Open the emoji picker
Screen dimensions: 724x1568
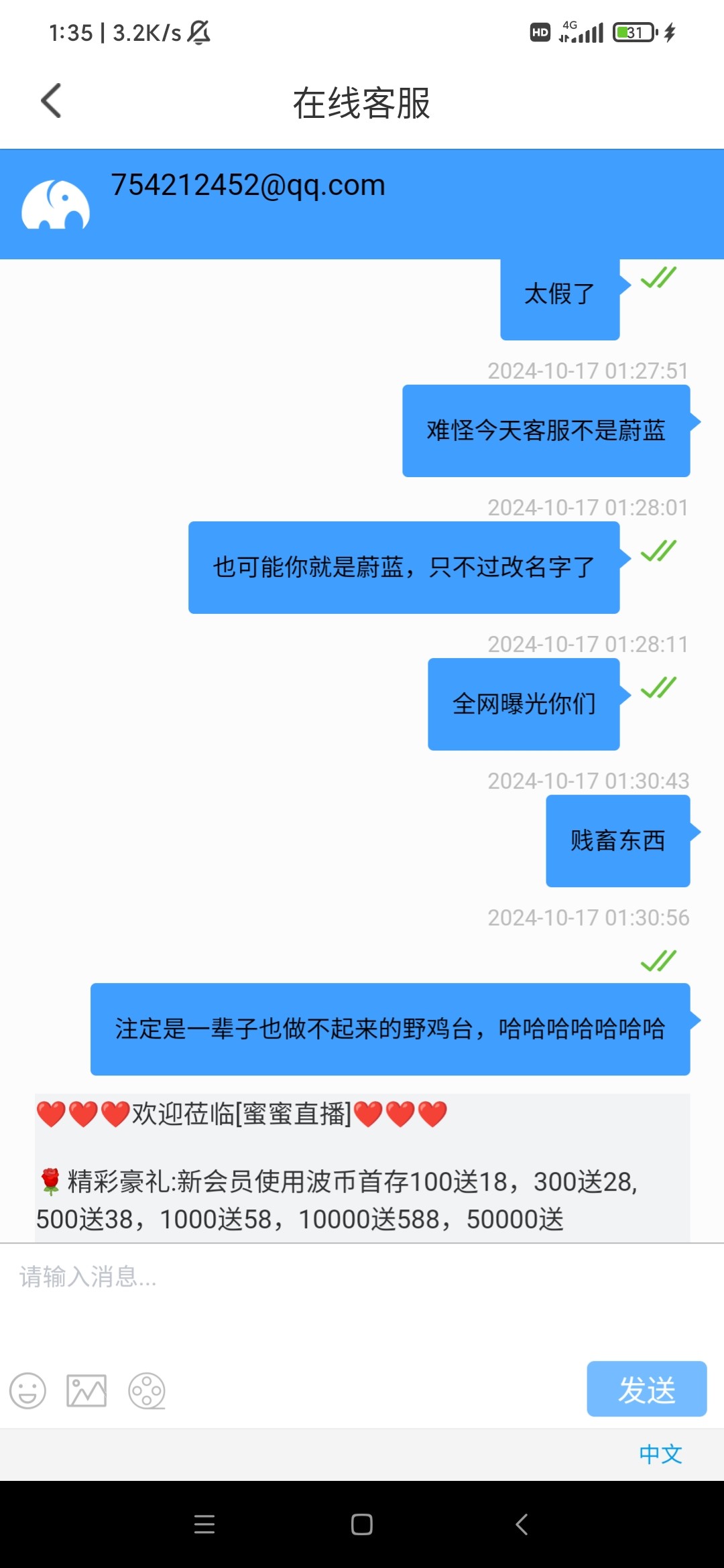tap(27, 1391)
